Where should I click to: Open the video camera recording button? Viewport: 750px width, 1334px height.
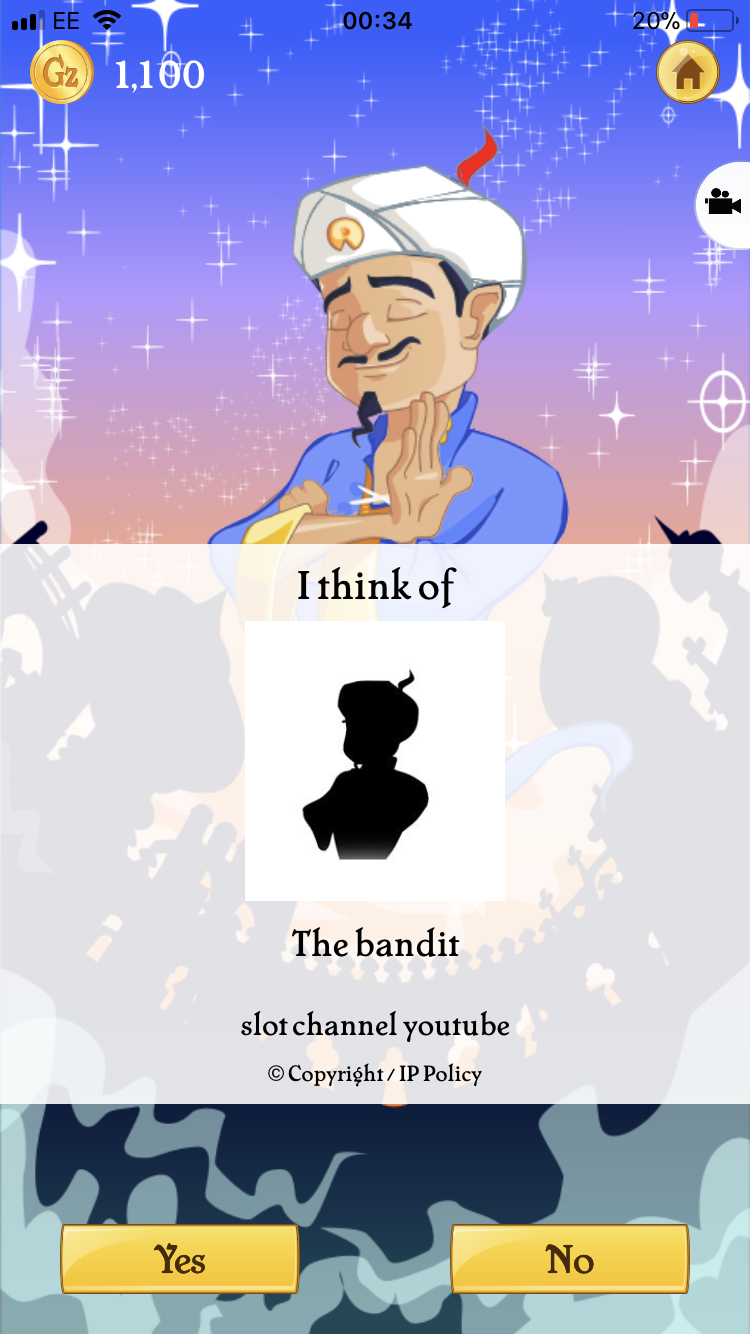pyautogui.click(x=723, y=204)
